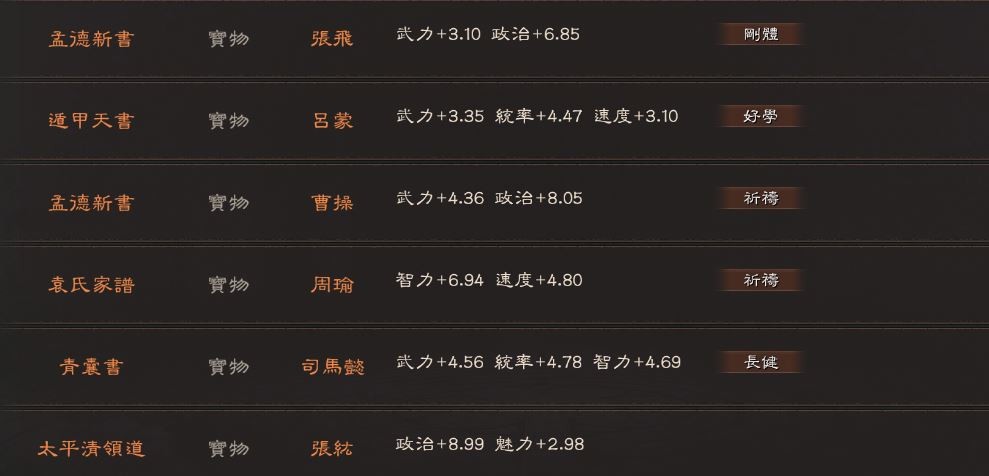Open the 袁氏家譜 treasure row
Image resolution: width=989 pixels, height=476 pixels.
91,285
